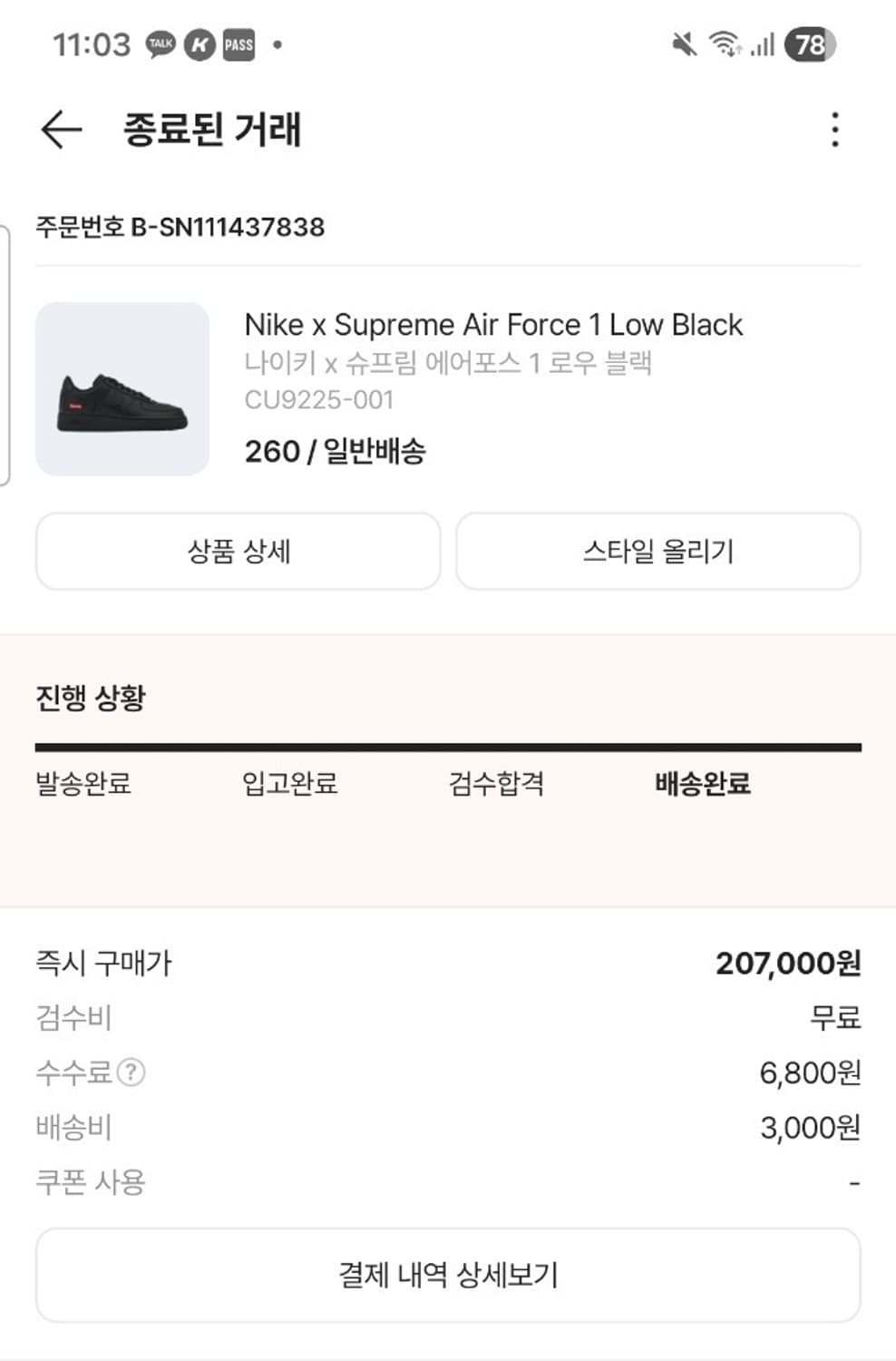Tap the K app icon in the status bar
Image resolution: width=896 pixels, height=1361 pixels.
[x=200, y=44]
